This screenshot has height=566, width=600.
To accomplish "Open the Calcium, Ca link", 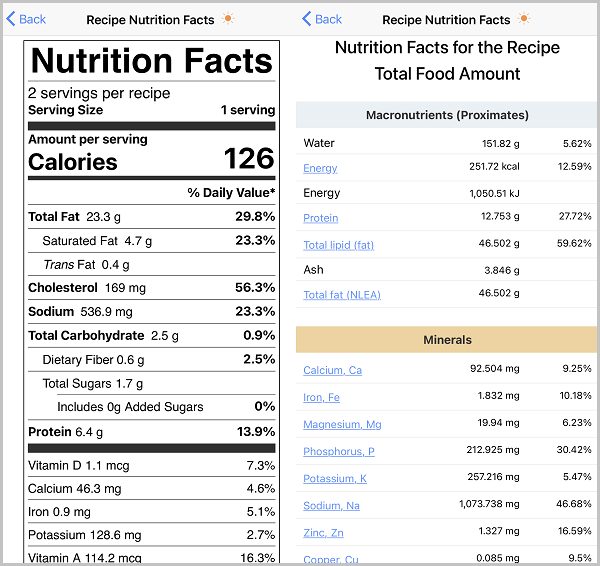I will click(x=332, y=371).
